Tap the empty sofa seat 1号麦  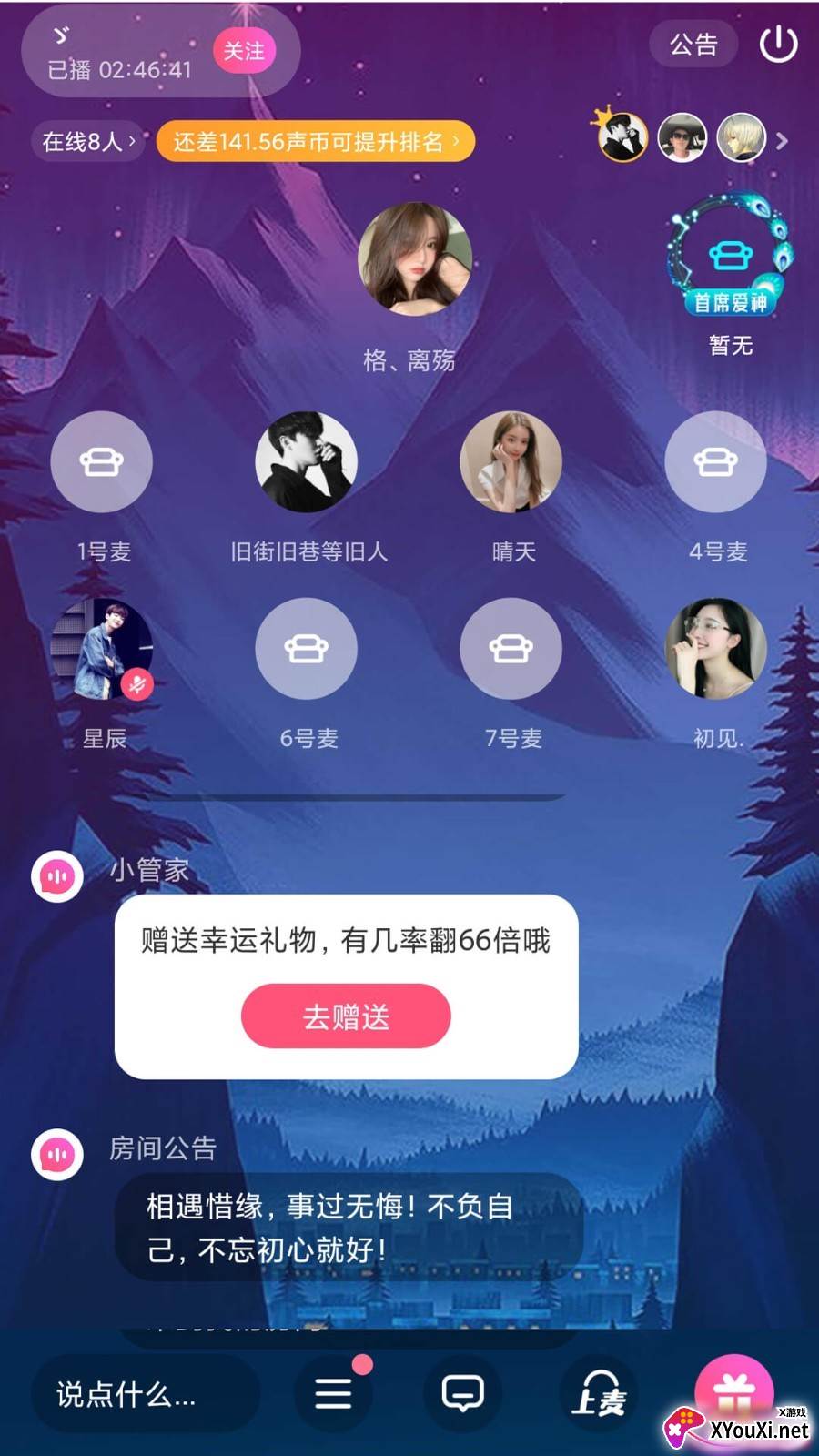tap(101, 461)
